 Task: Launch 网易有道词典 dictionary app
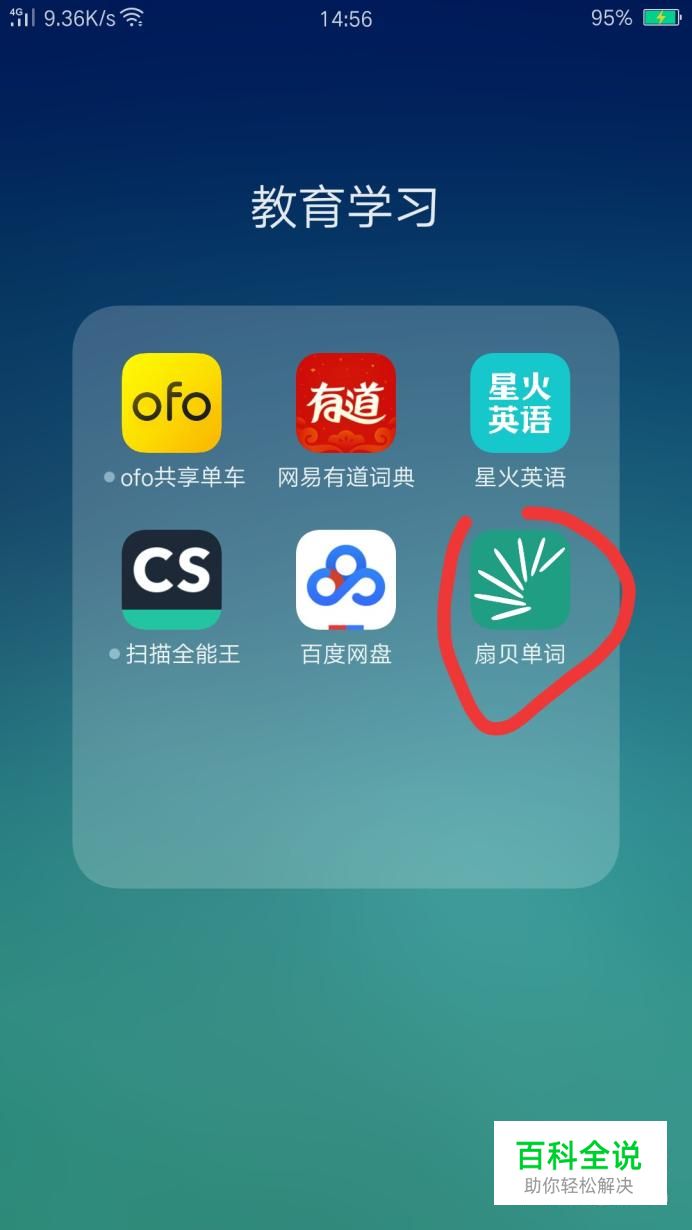346,403
